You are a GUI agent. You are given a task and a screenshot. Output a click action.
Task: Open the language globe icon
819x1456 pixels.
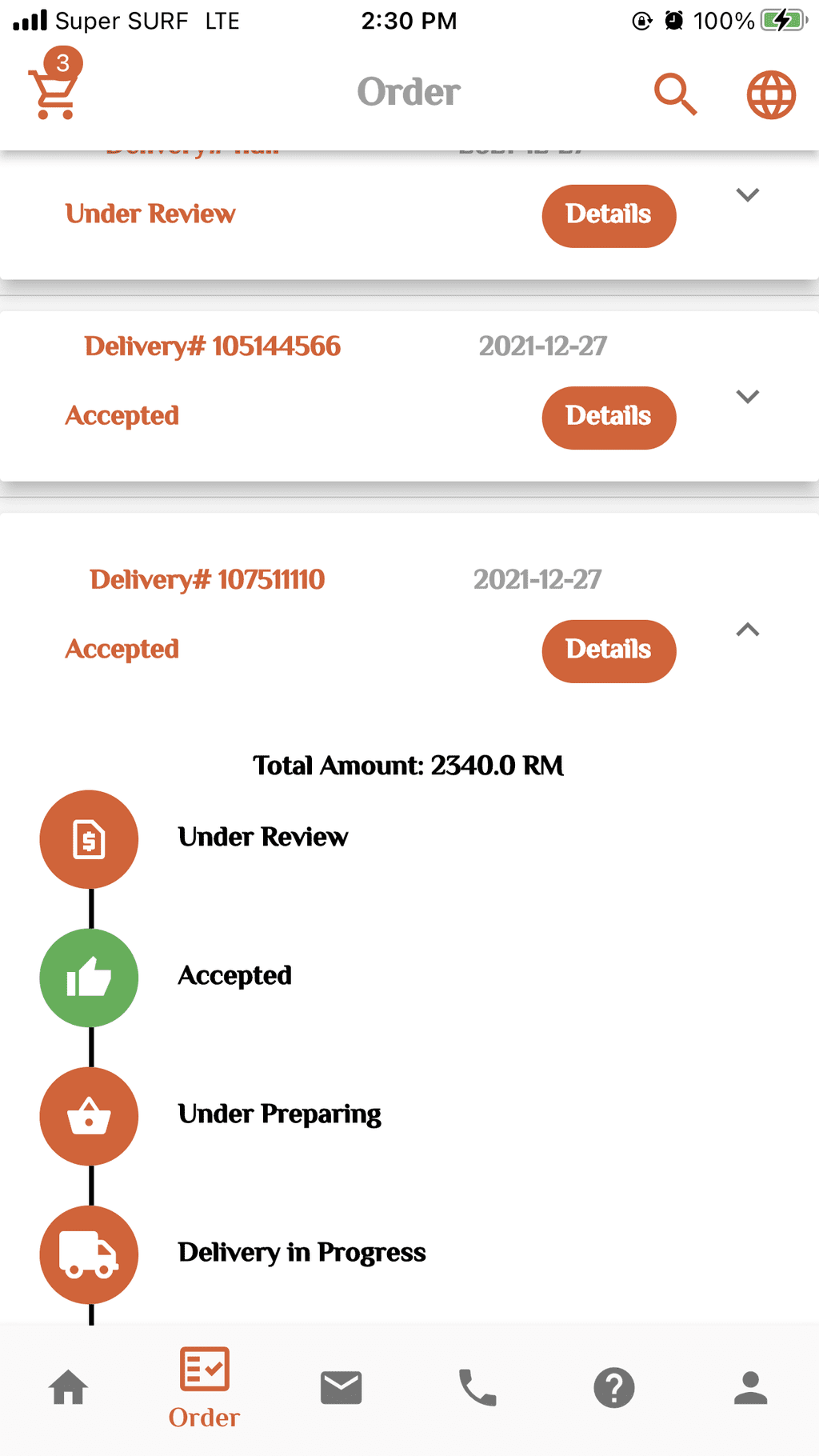click(x=771, y=94)
